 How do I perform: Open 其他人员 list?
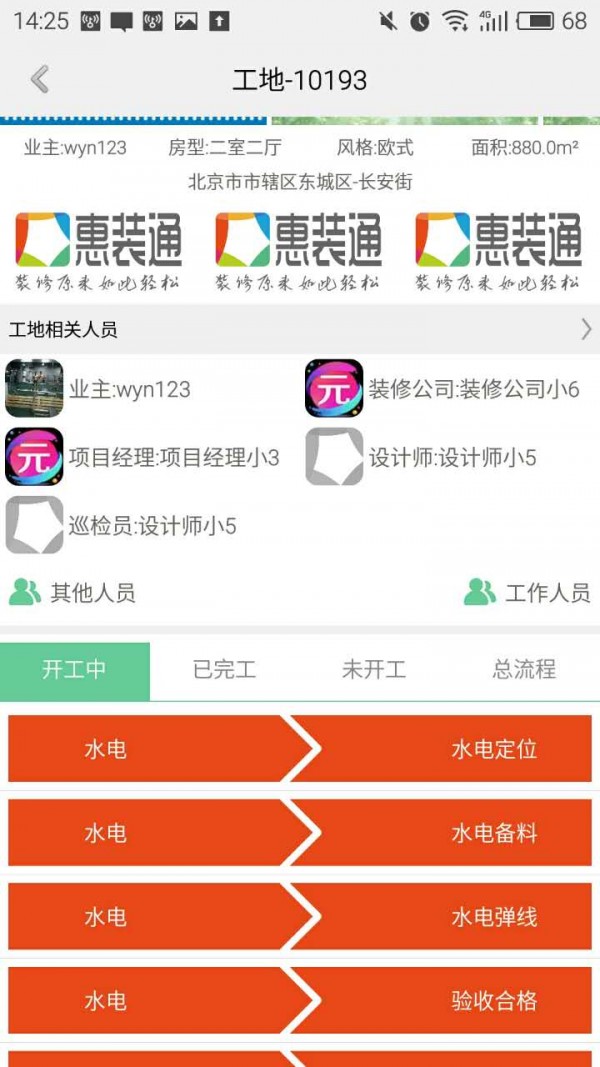coord(72,593)
